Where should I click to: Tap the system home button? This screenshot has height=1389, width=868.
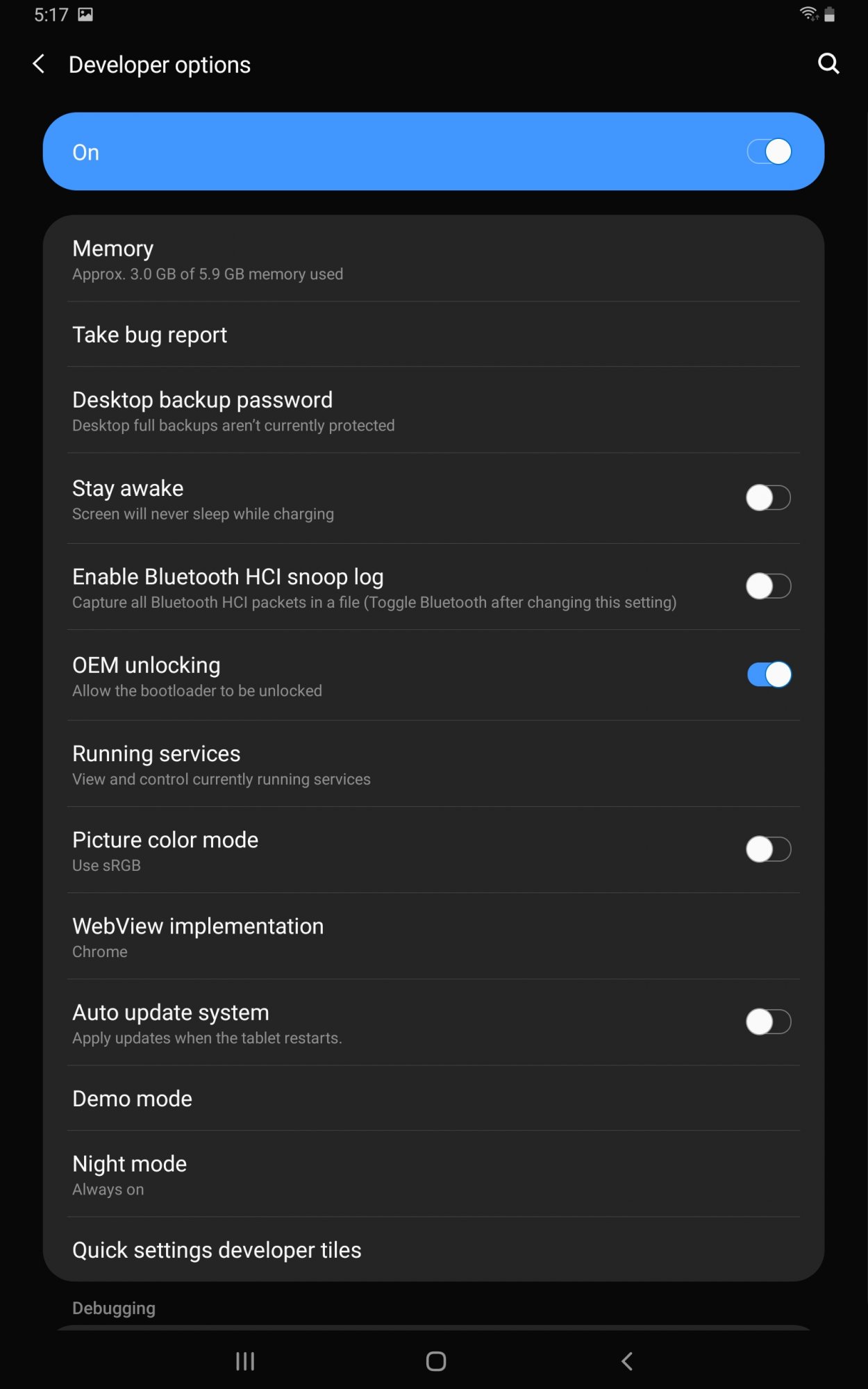coord(436,1361)
